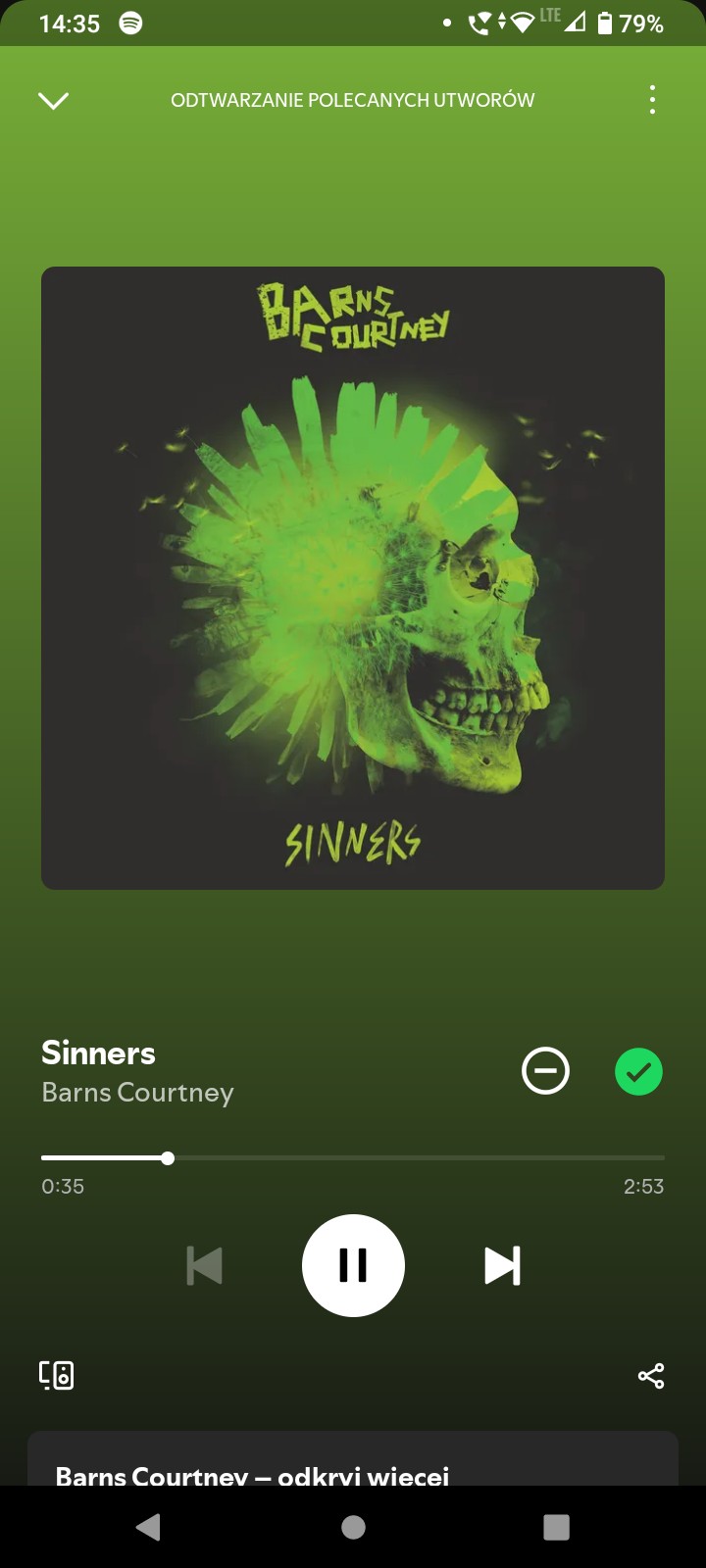The width and height of the screenshot is (706, 1568).
Task: Open the connect to device picker
Action: tap(57, 1375)
